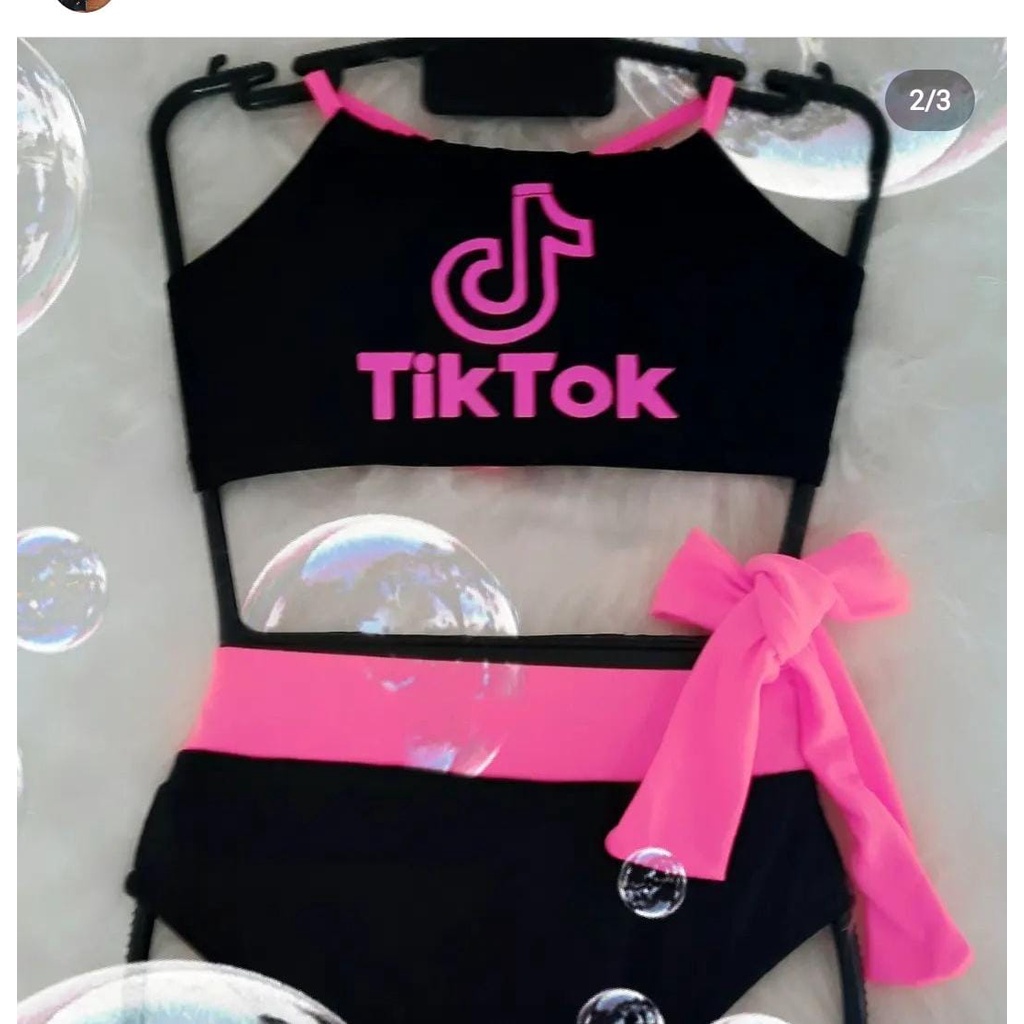Open the poster's profile avatar
1024x1024 pixels.
tap(84, 5)
